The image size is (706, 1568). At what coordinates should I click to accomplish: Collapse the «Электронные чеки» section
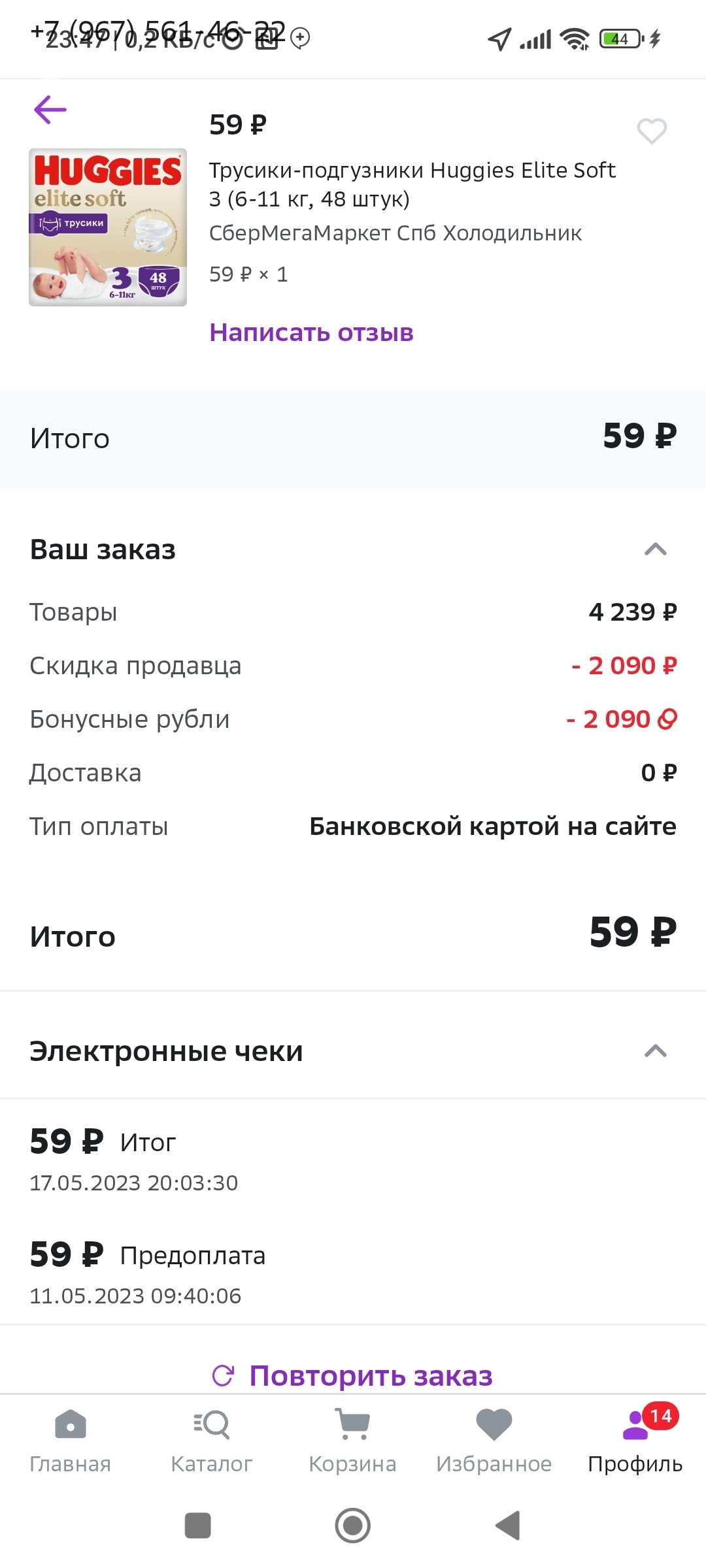(655, 1051)
